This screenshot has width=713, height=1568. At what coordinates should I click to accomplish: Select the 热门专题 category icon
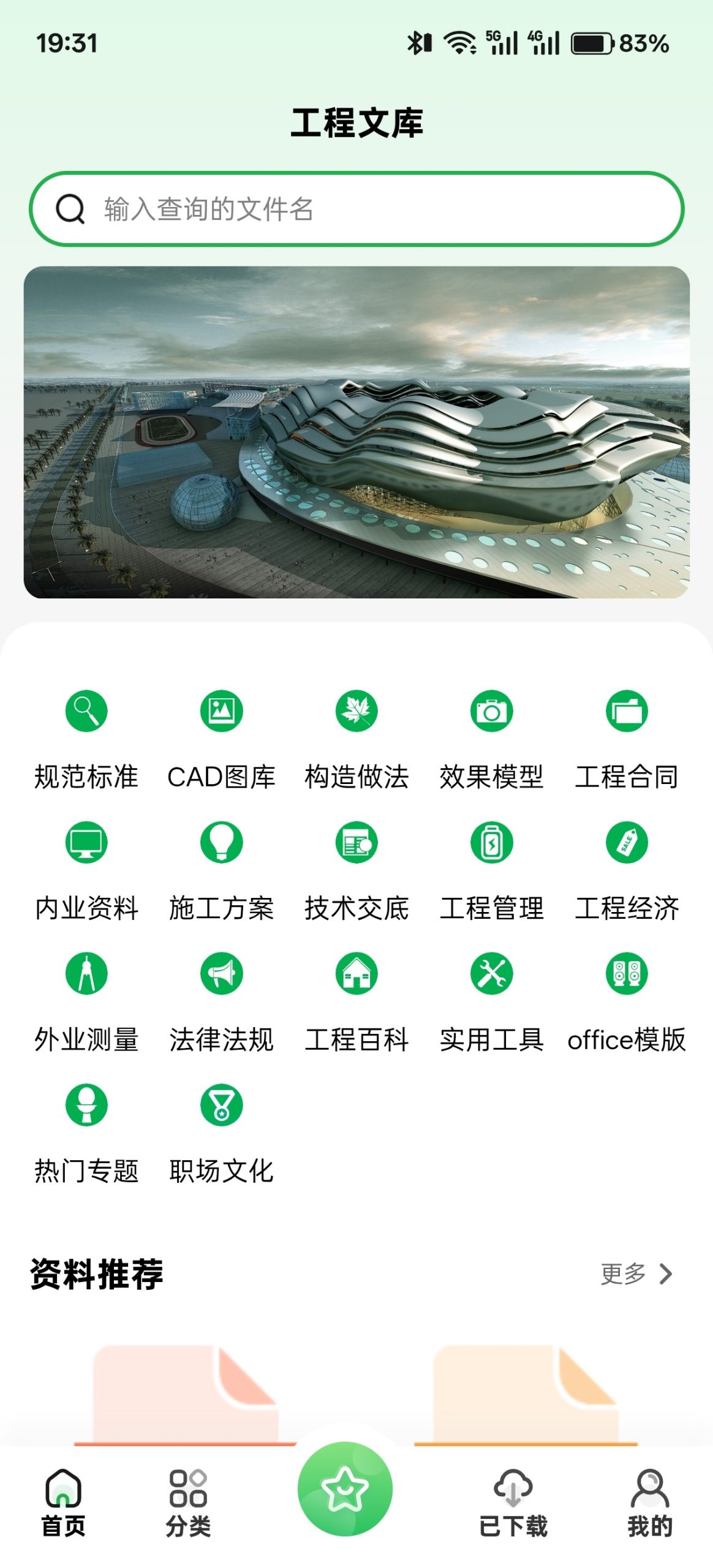(x=86, y=1106)
